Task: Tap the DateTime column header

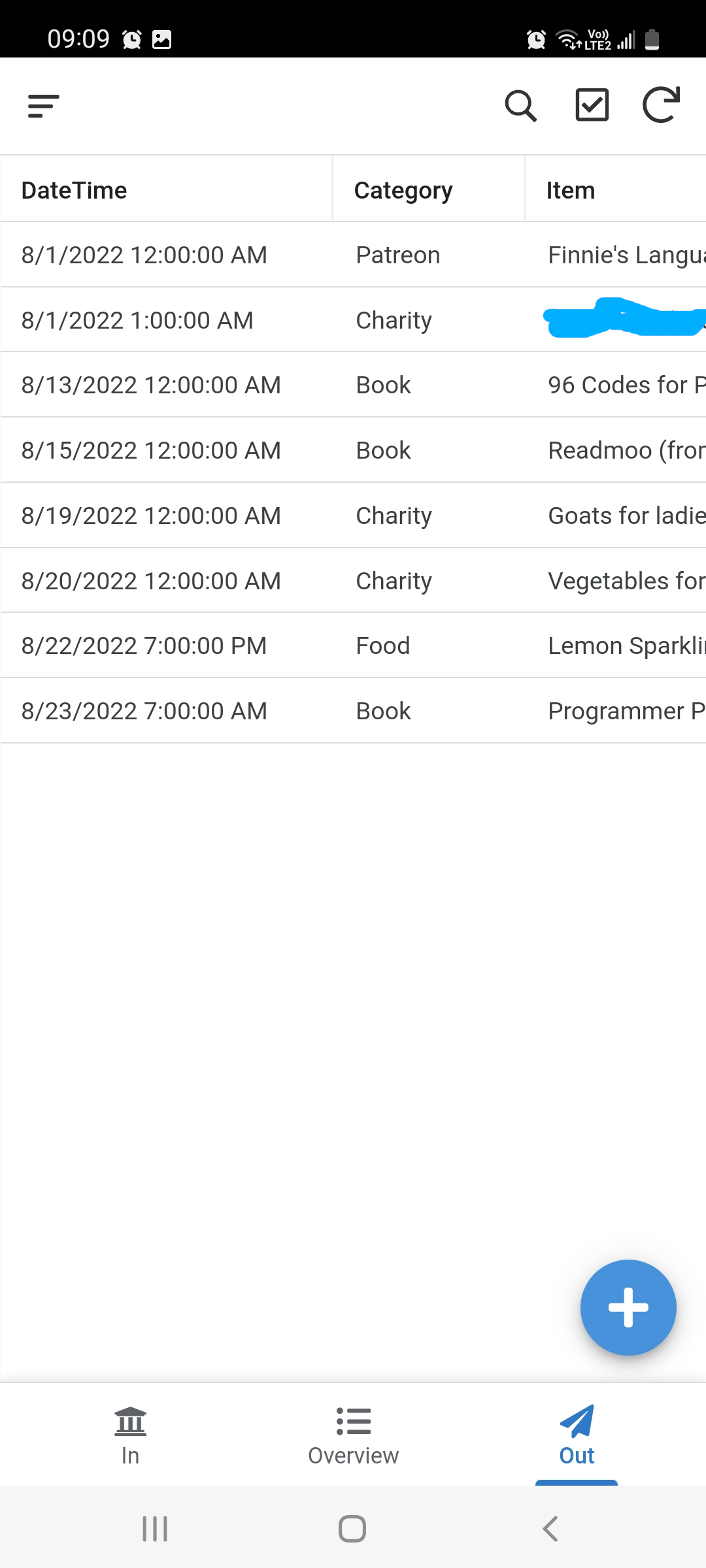Action: point(74,189)
